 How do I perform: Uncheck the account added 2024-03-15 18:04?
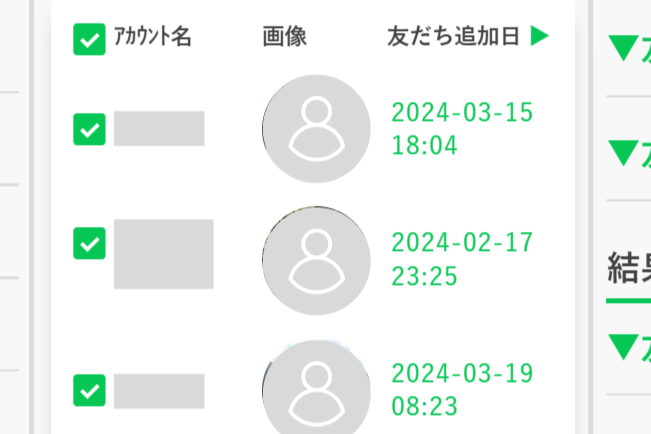tap(89, 129)
